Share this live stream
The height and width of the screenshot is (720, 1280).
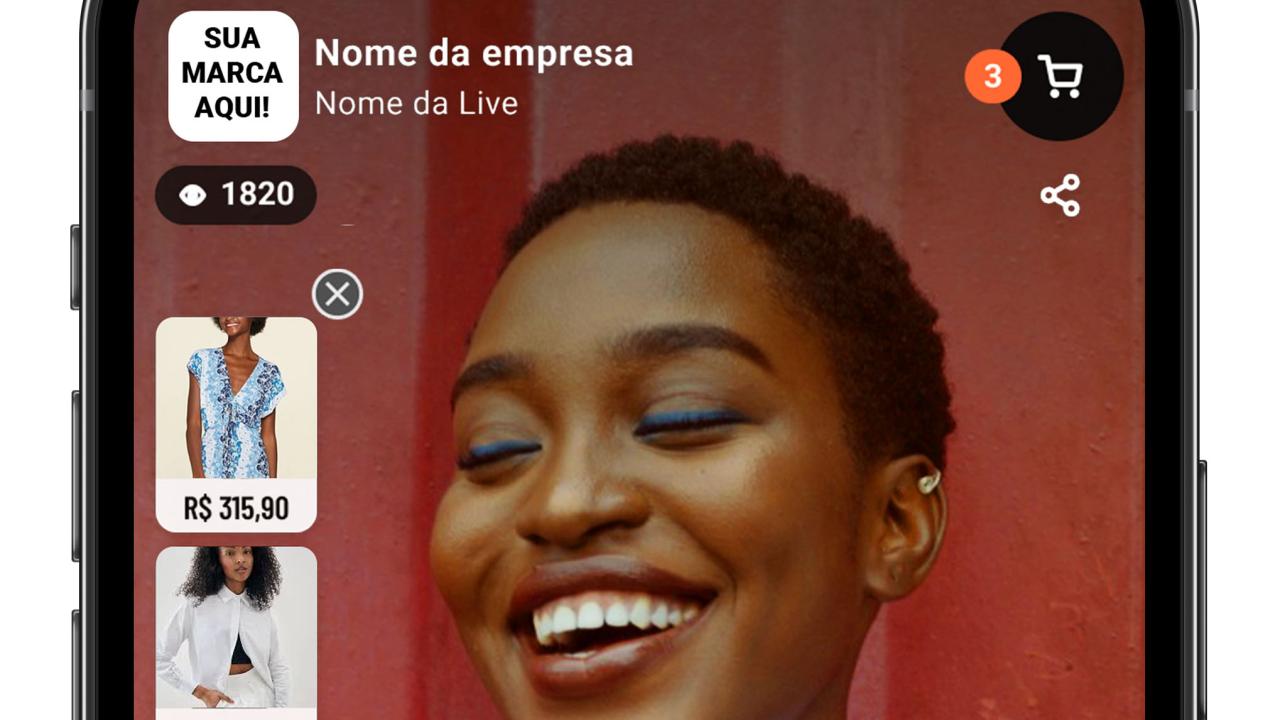(1060, 195)
